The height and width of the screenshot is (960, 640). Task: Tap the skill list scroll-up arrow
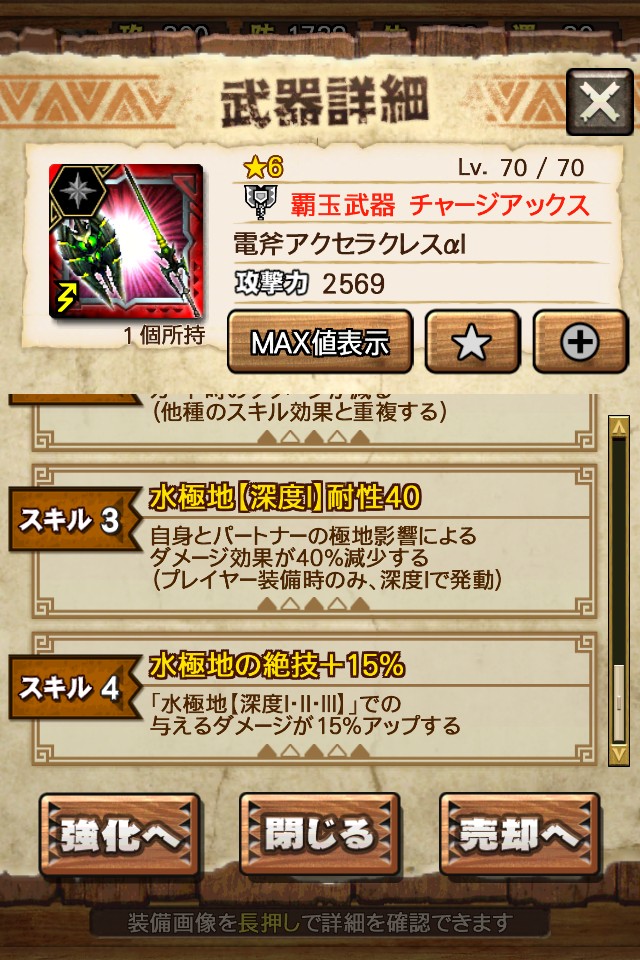click(619, 427)
